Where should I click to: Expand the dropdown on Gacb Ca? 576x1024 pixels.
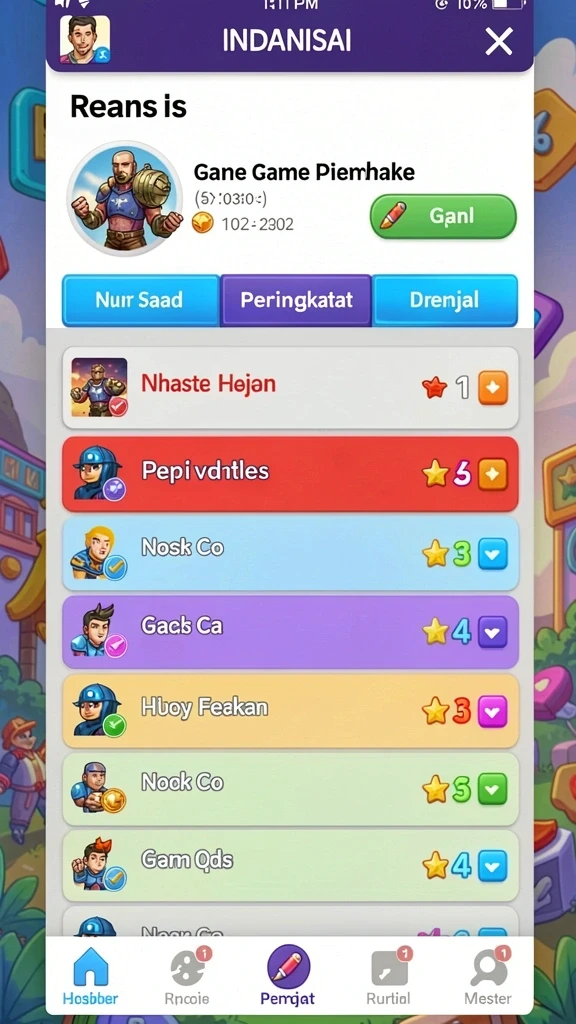493,632
